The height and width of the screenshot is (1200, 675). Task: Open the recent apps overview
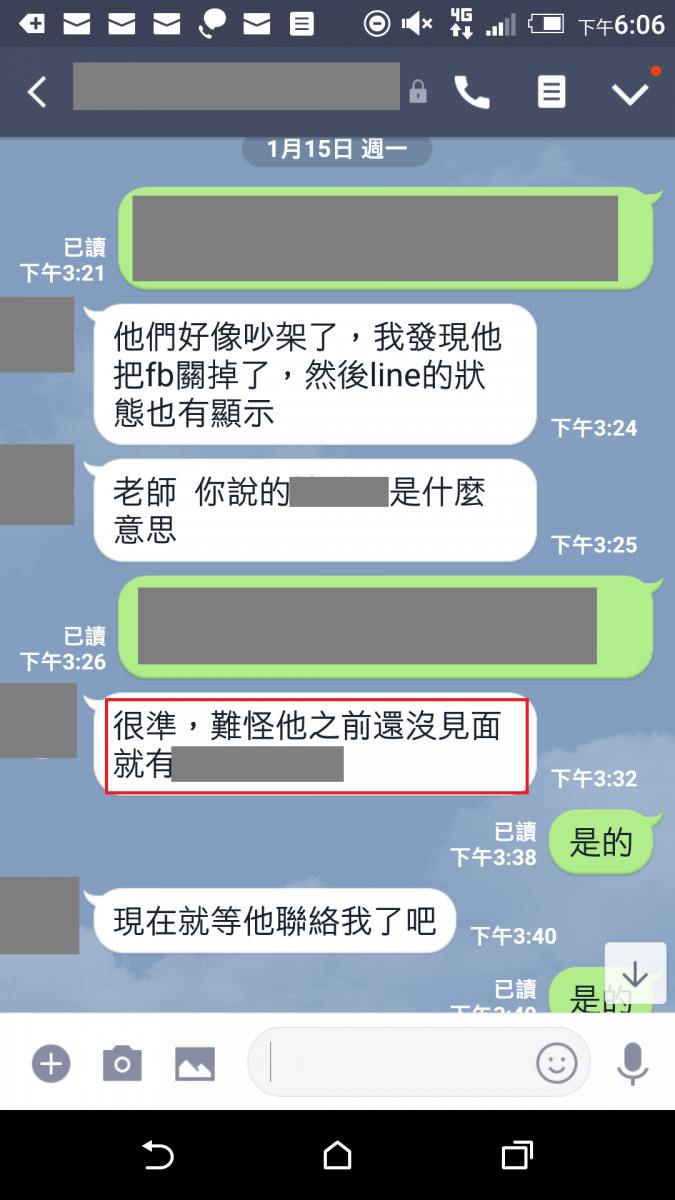[516, 1156]
